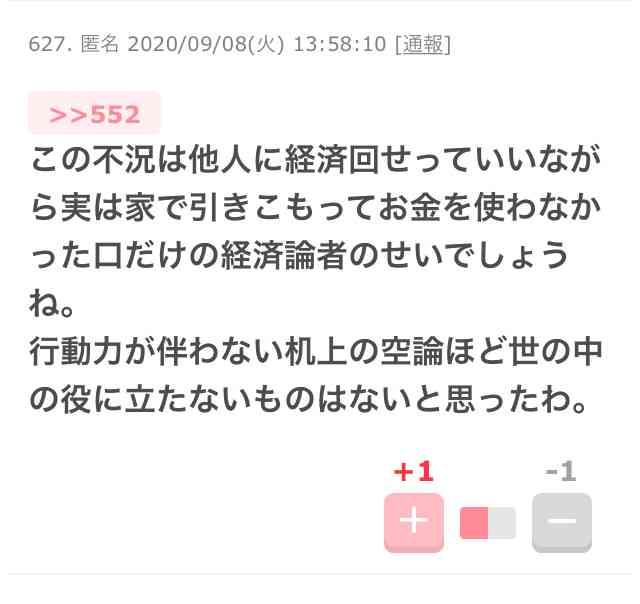
Task: Upvote this comment with the plus button
Action: (413, 522)
